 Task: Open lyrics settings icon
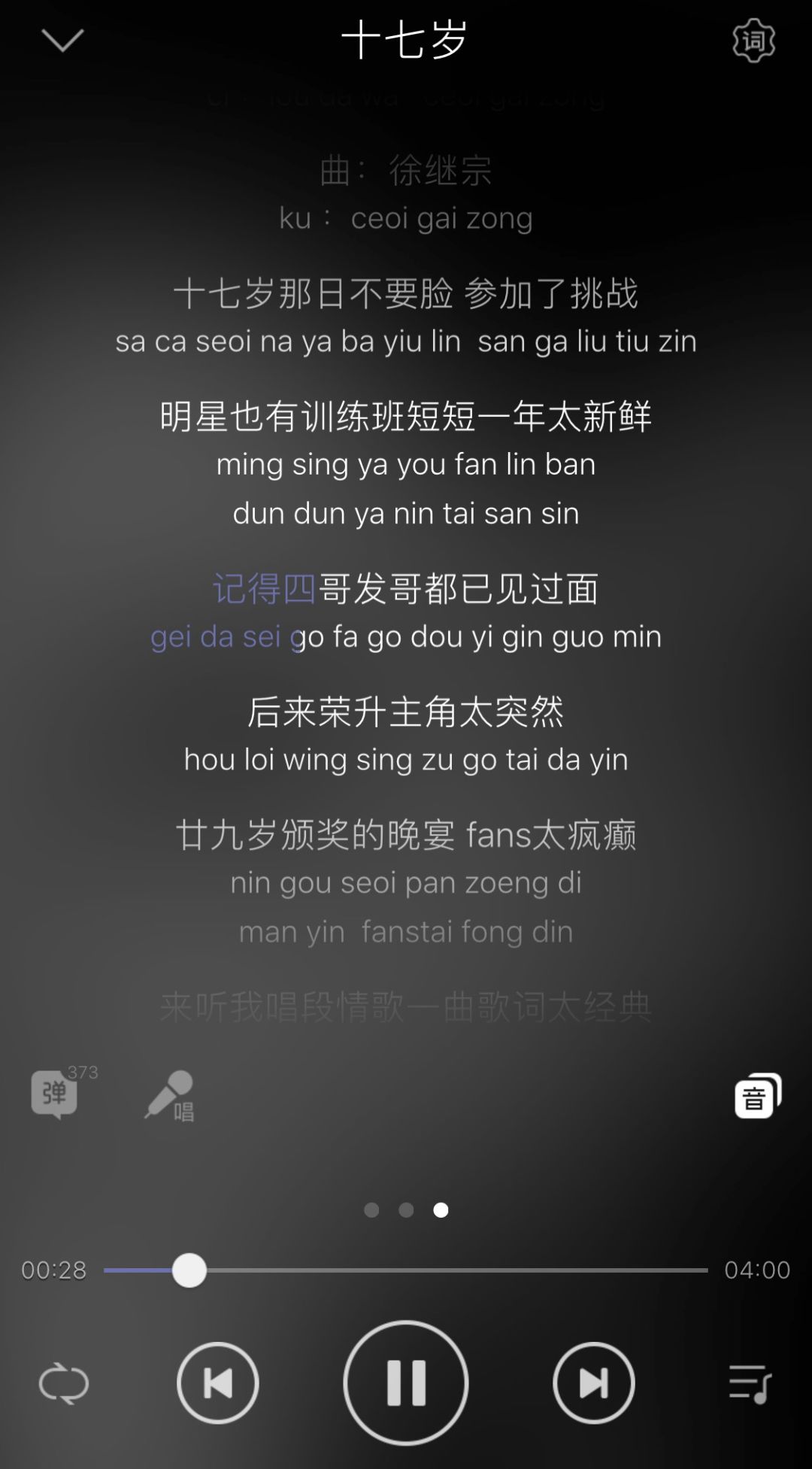pyautogui.click(x=753, y=41)
